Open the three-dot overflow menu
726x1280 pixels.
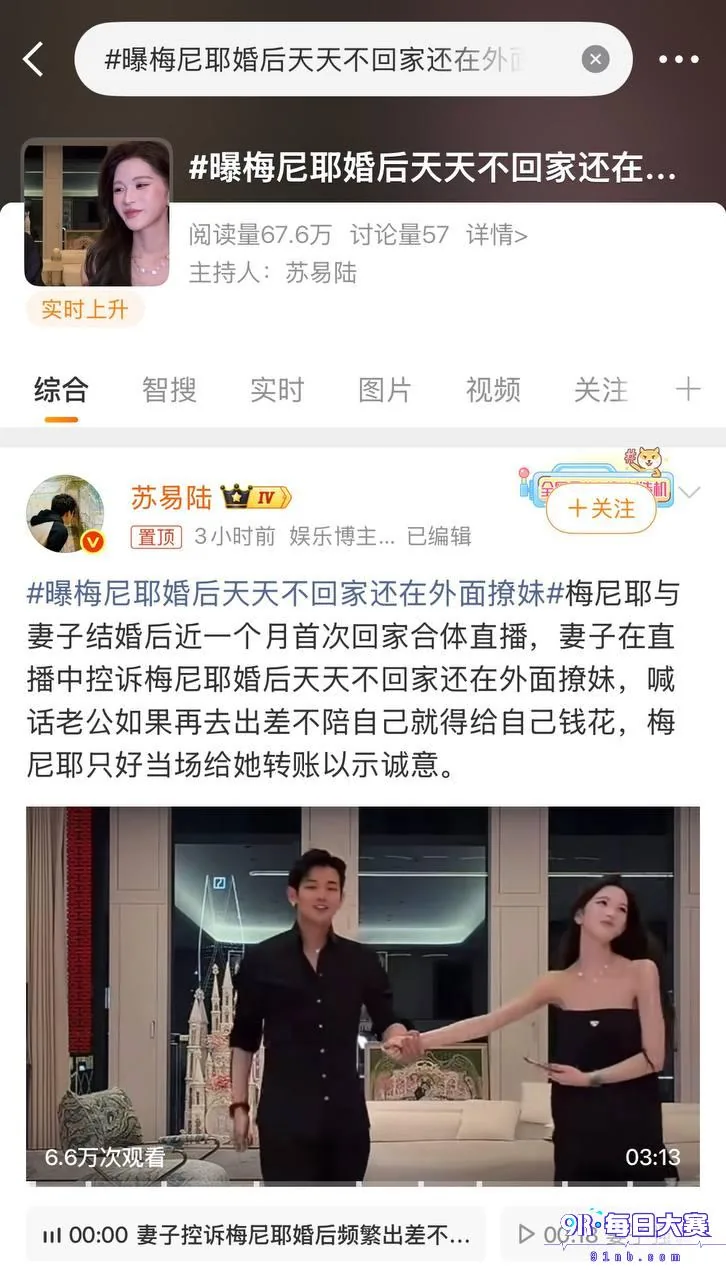(x=679, y=59)
